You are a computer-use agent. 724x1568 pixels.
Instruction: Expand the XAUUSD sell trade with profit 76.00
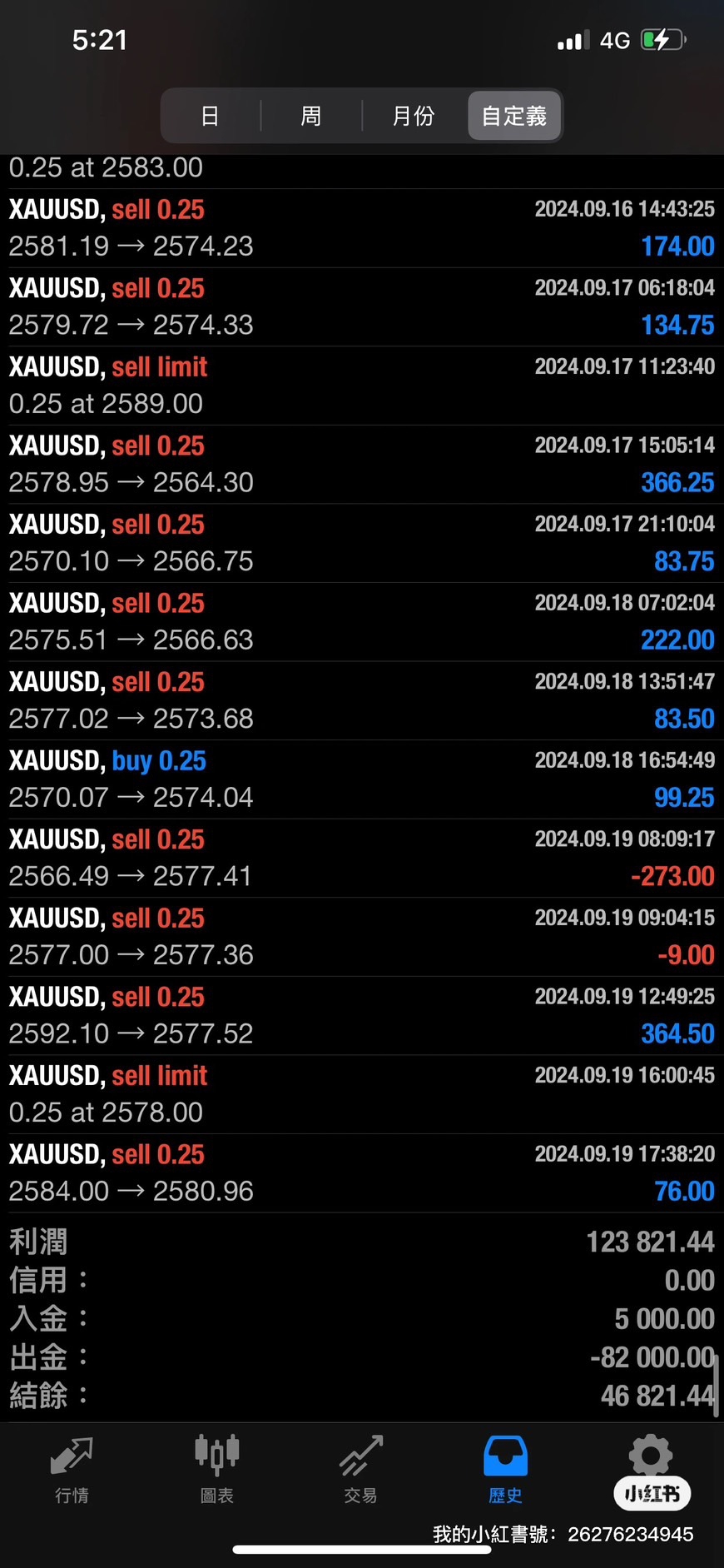click(x=362, y=1173)
